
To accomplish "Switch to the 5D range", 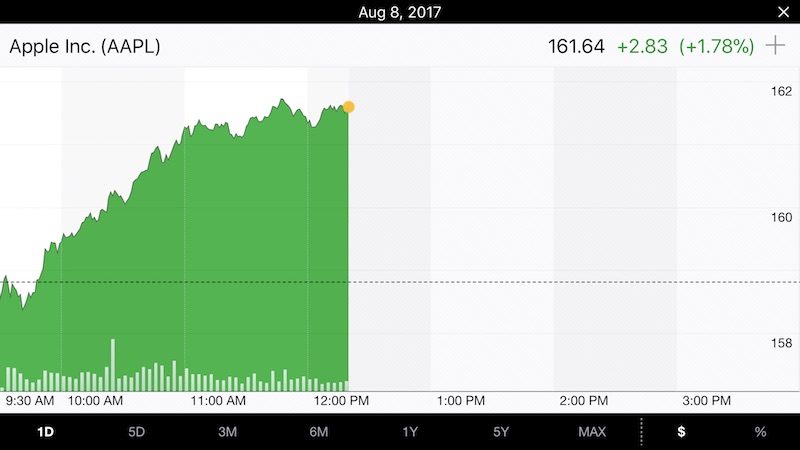I will (136, 432).
